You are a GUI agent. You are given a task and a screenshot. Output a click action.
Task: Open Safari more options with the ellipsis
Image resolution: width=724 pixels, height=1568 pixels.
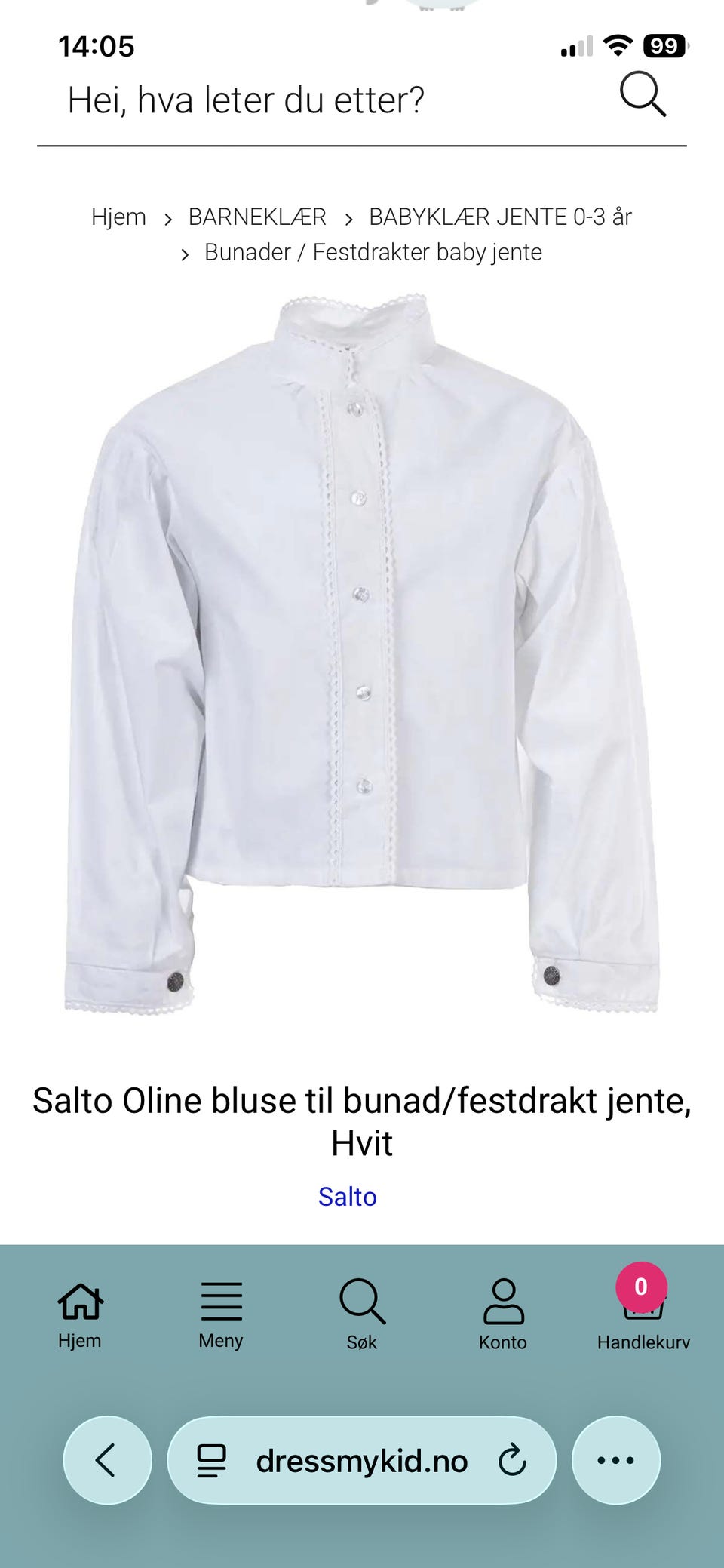pyautogui.click(x=616, y=1459)
